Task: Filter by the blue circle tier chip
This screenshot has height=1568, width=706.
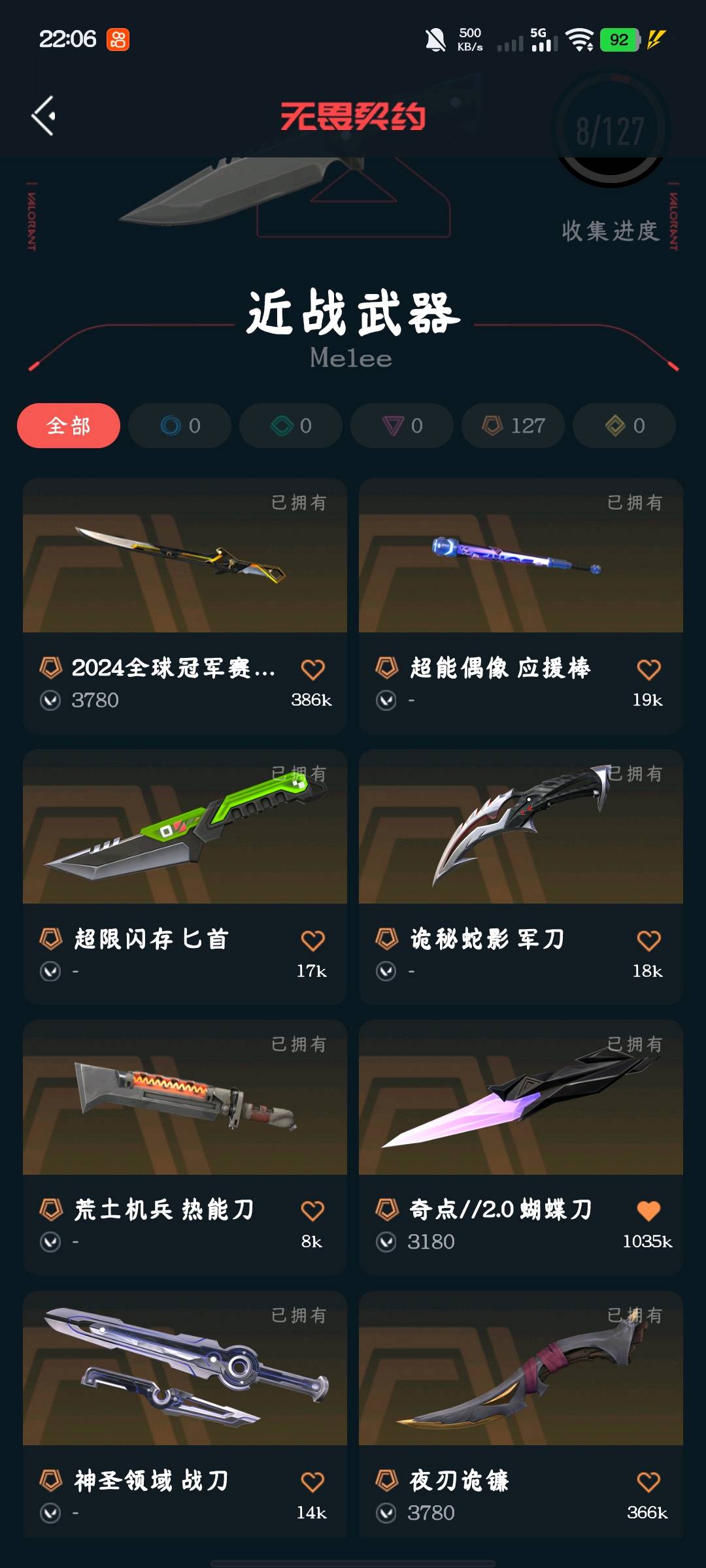Action: coord(180,426)
